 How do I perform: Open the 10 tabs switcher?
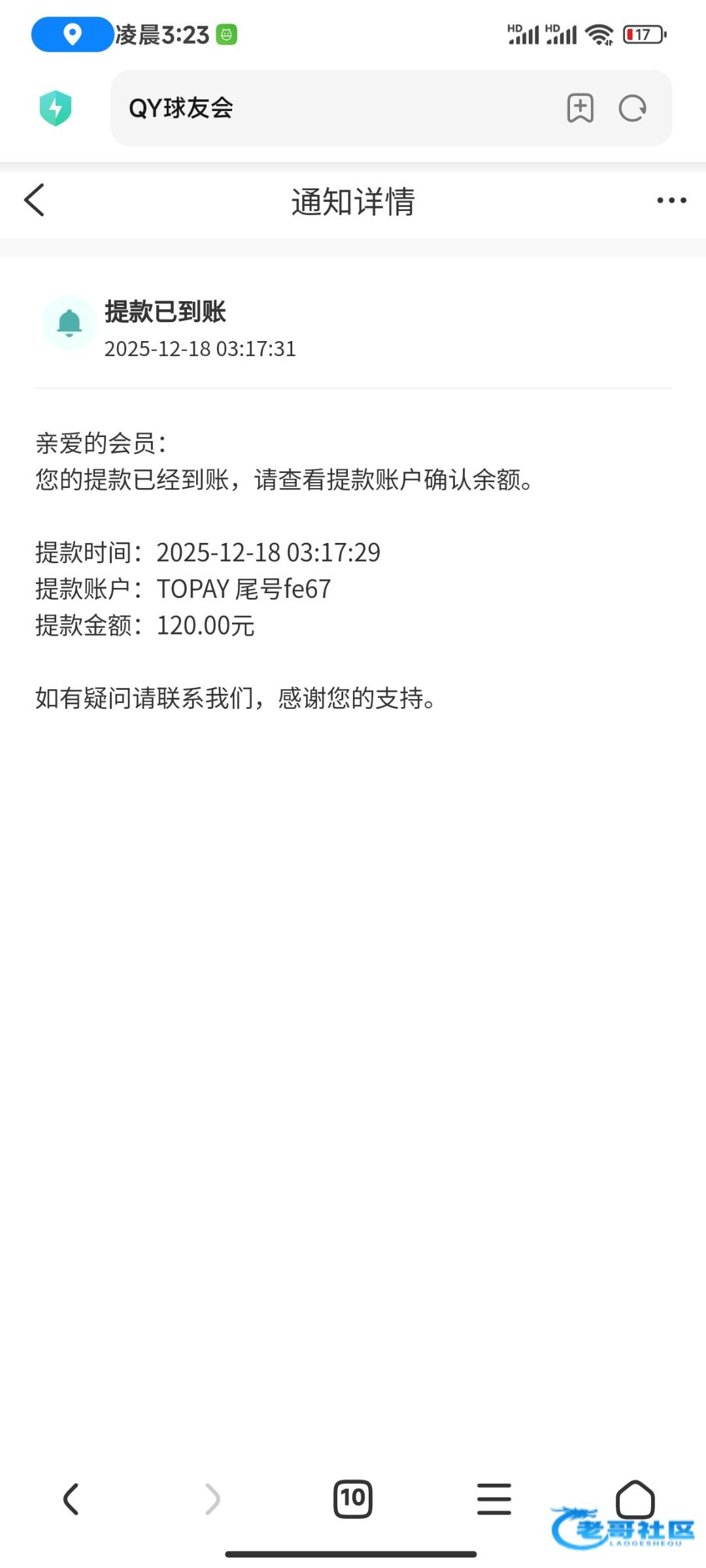coord(352,1499)
